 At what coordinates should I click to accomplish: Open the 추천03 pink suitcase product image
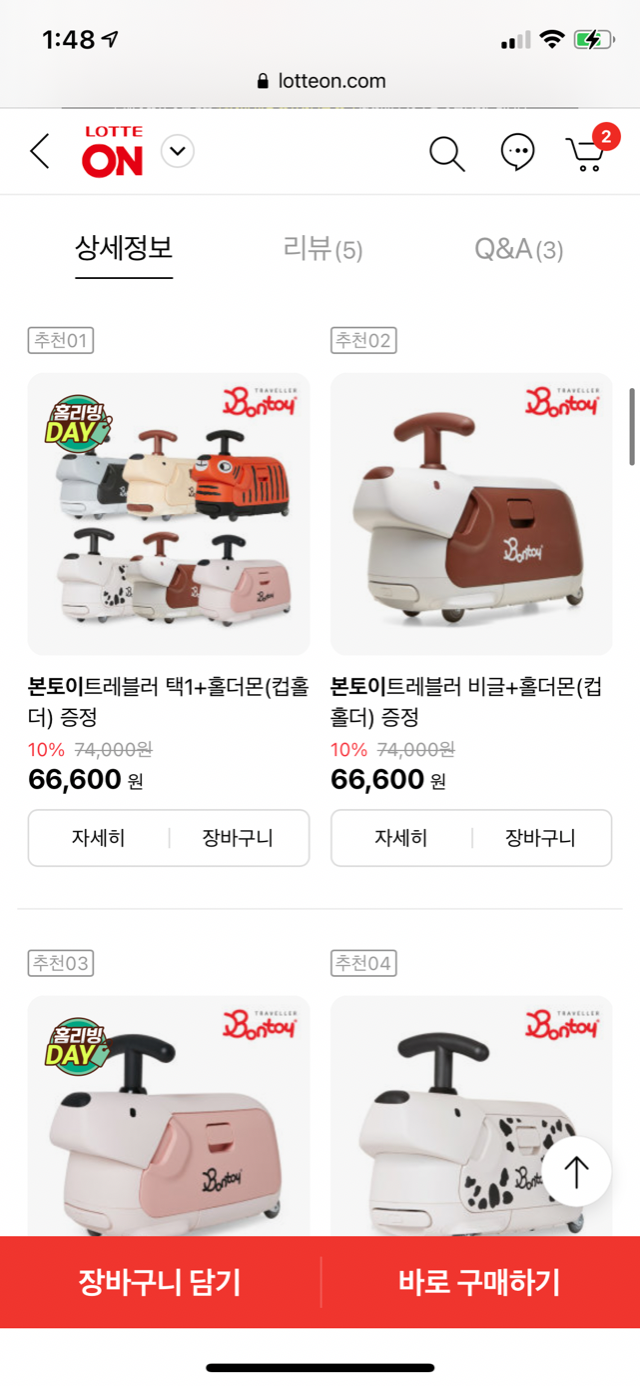click(168, 1115)
